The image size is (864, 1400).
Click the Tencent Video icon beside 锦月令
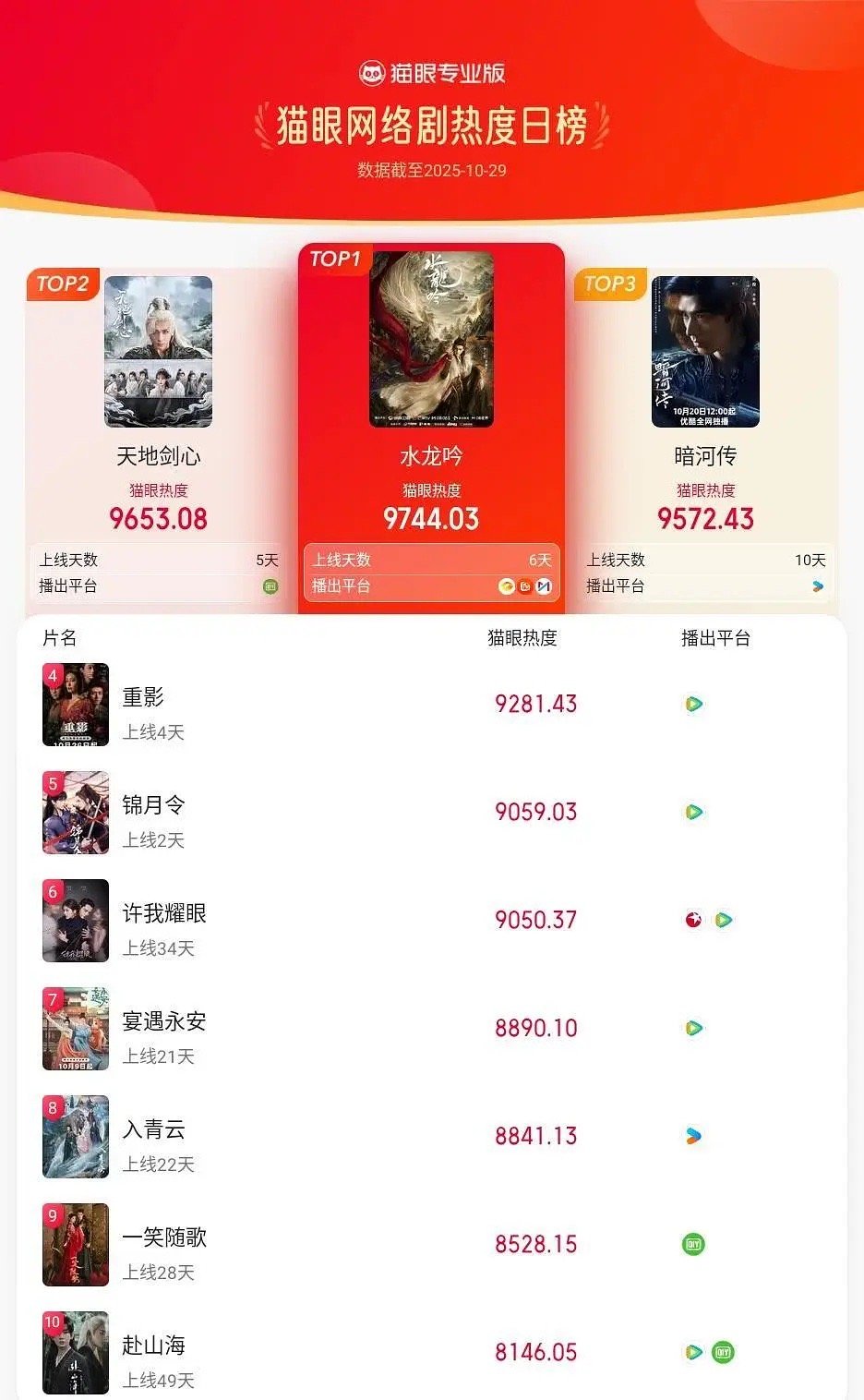693,811
